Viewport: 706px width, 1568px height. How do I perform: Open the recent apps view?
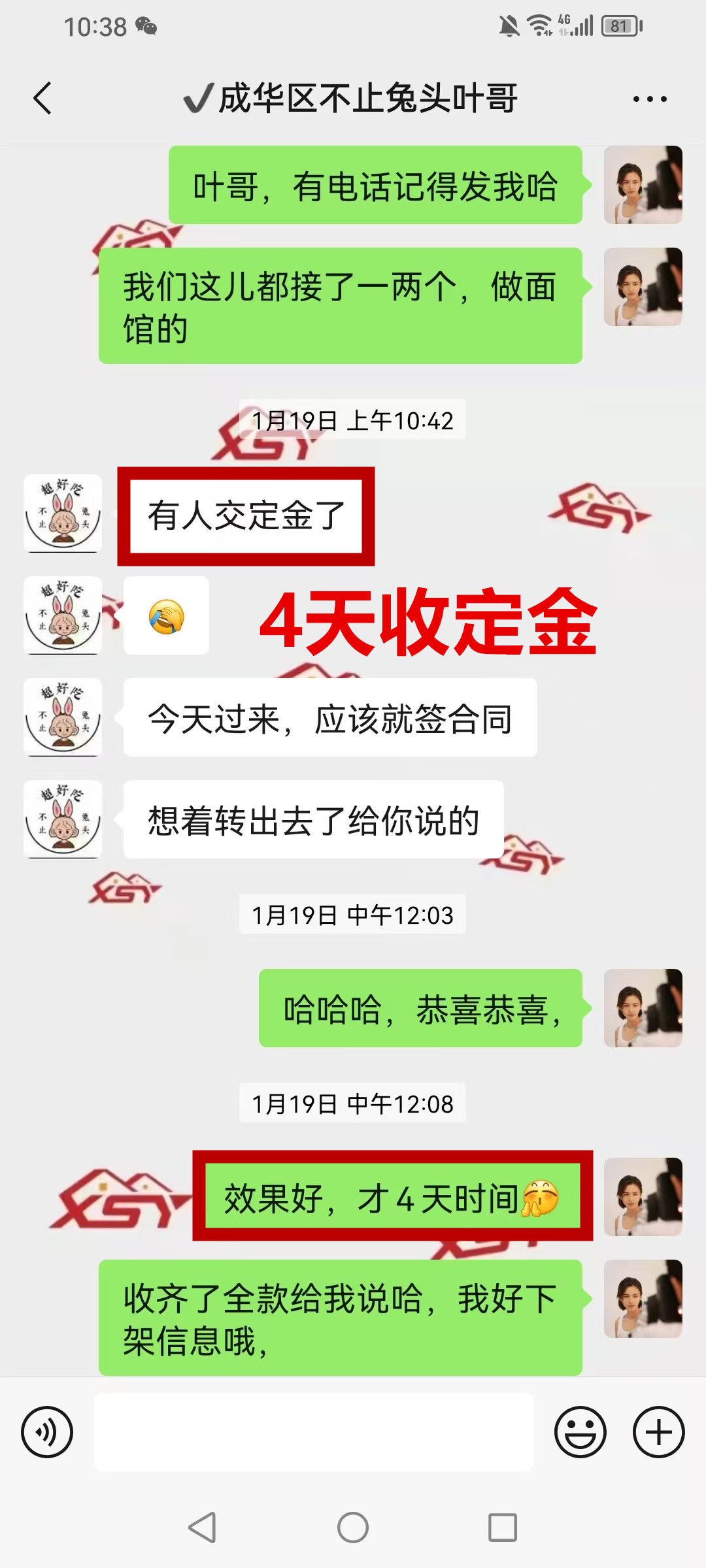[x=503, y=1527]
